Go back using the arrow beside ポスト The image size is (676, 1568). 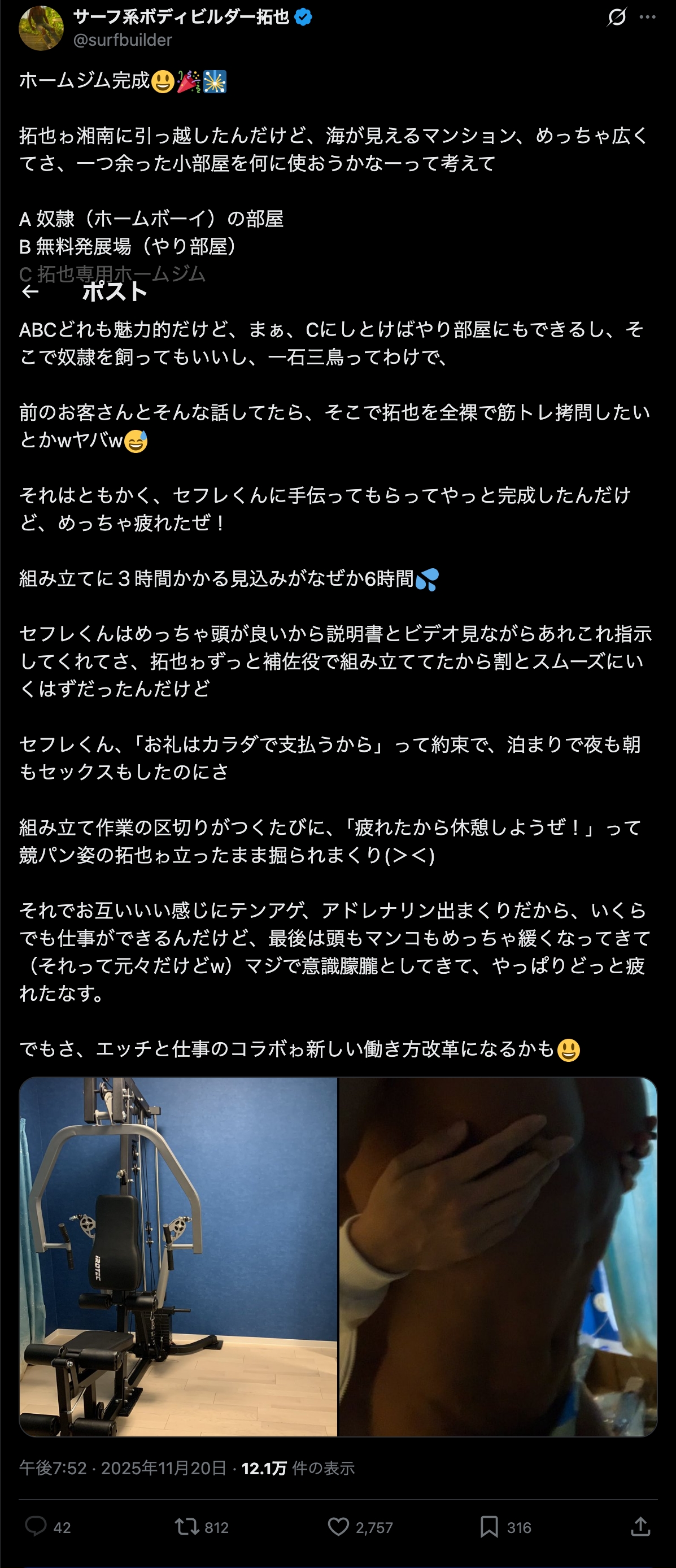tap(30, 292)
